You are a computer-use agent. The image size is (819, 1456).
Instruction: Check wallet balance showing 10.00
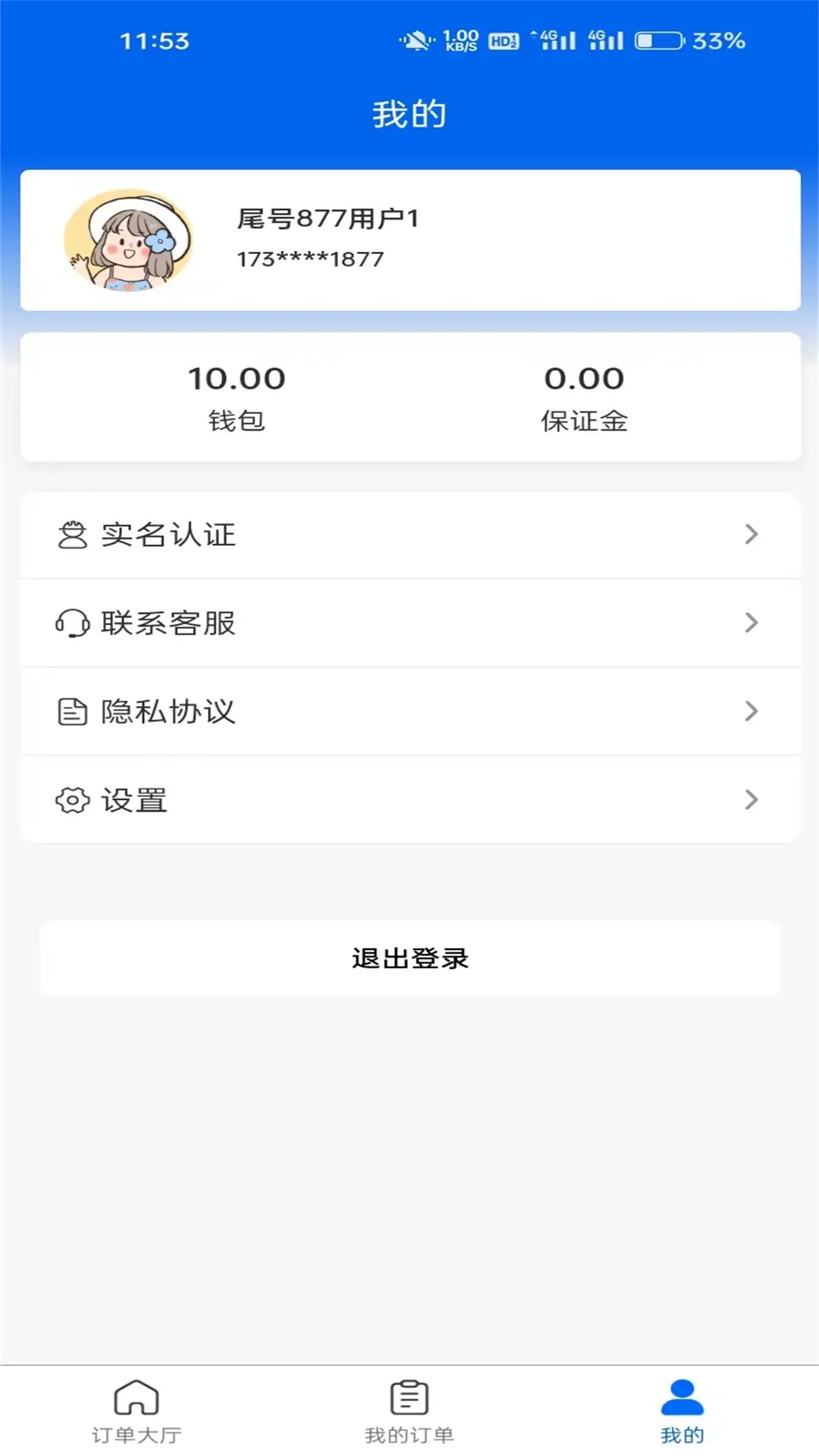pos(235,377)
